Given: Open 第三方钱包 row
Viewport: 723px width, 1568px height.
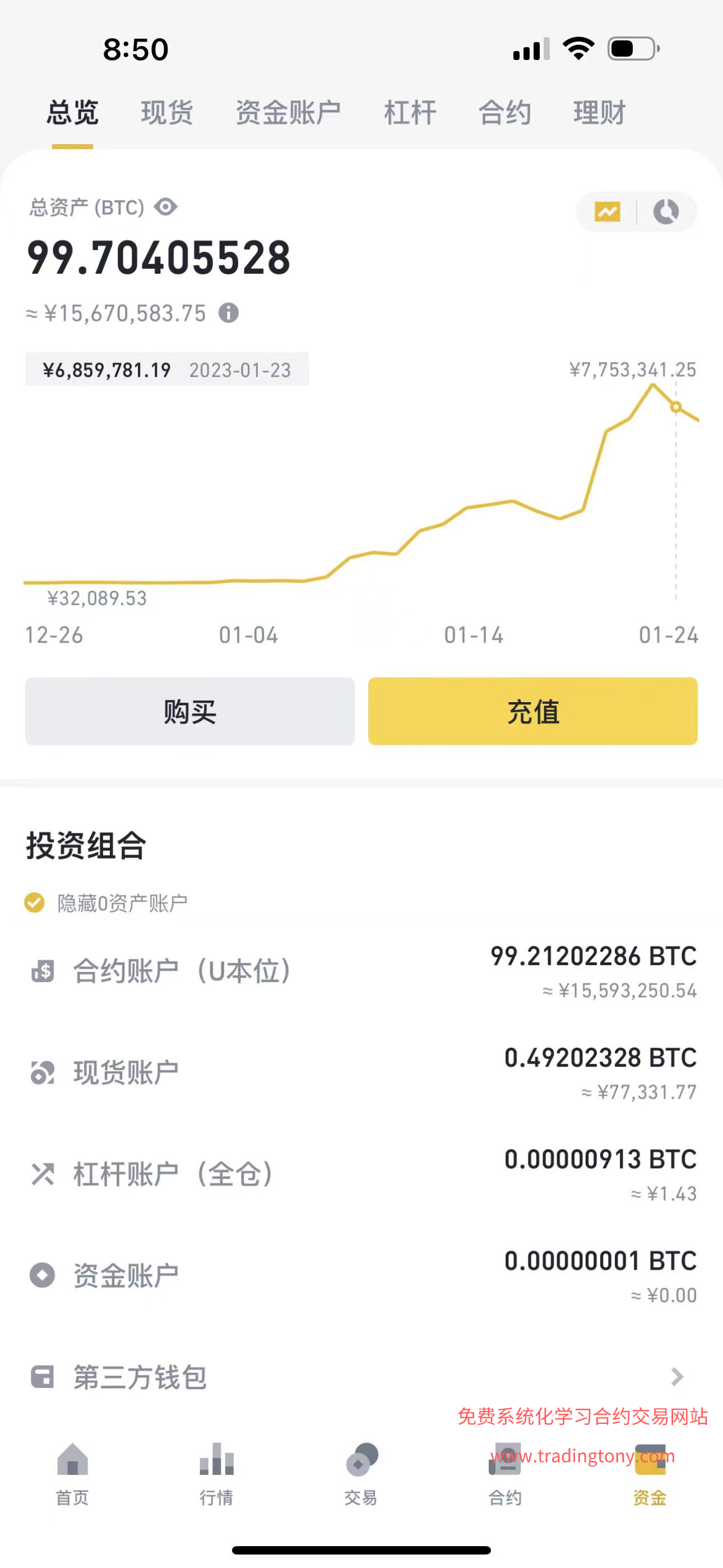Looking at the screenshot, I should coord(361,1377).
